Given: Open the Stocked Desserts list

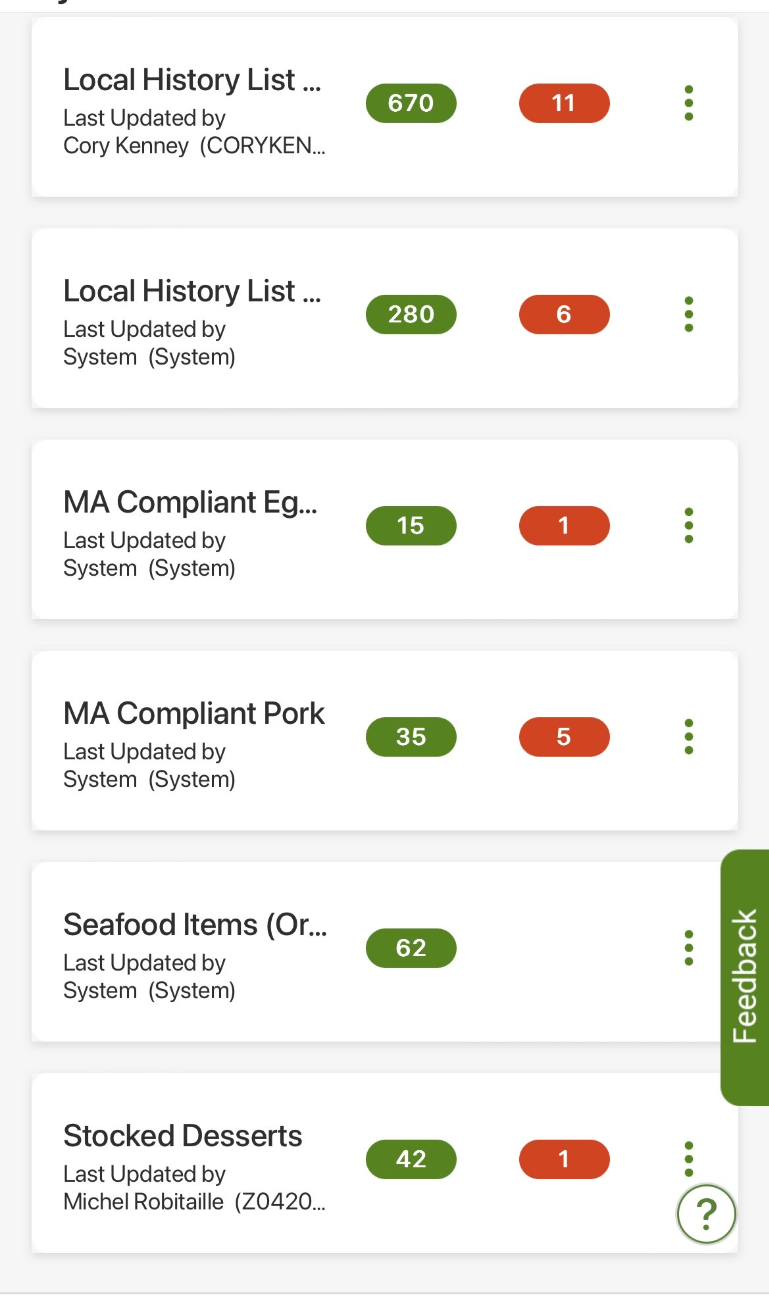Looking at the screenshot, I should [x=385, y=1163].
